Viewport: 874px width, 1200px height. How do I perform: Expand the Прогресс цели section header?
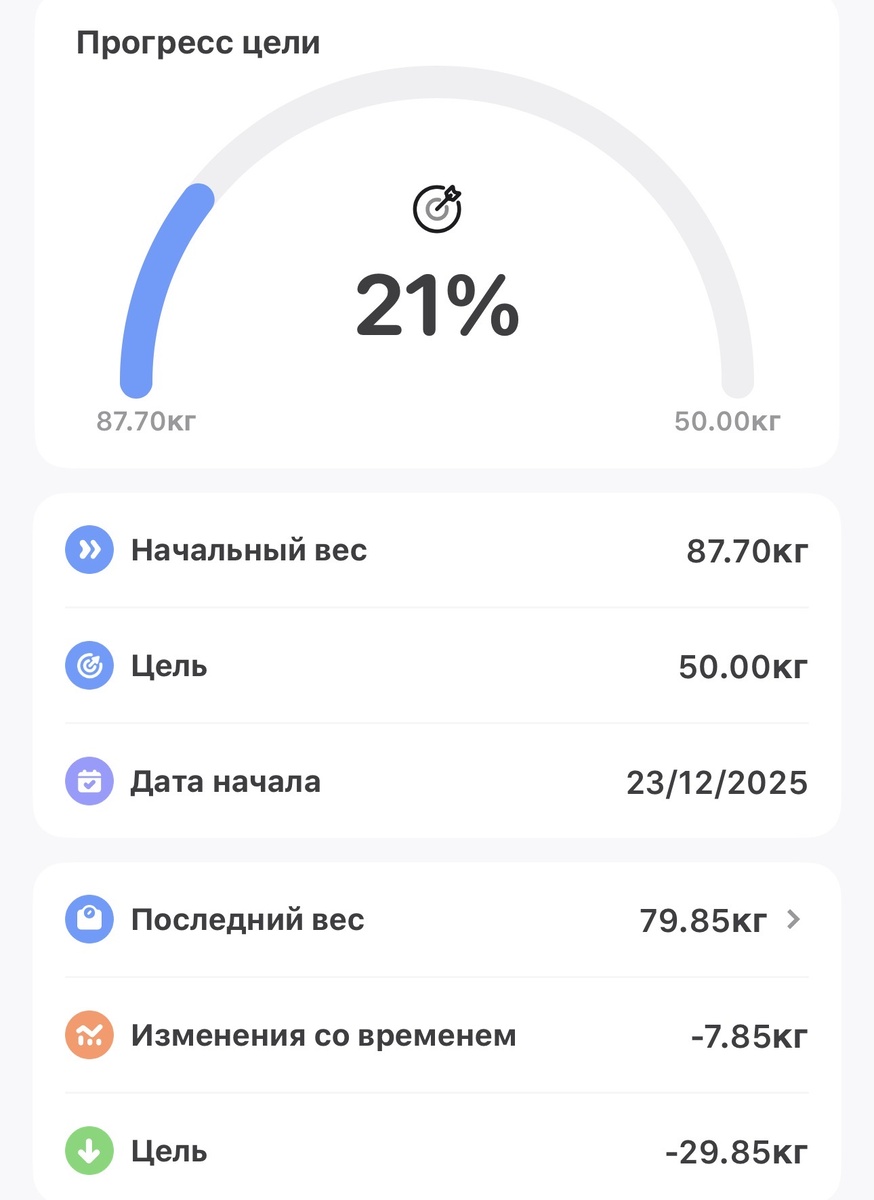click(x=199, y=42)
